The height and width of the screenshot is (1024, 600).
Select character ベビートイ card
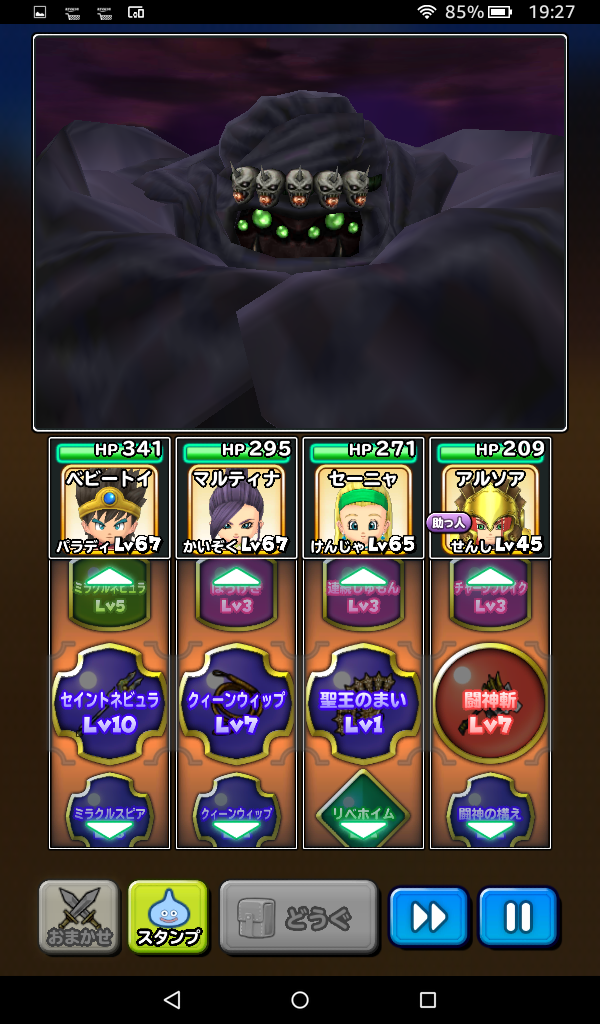[109, 498]
